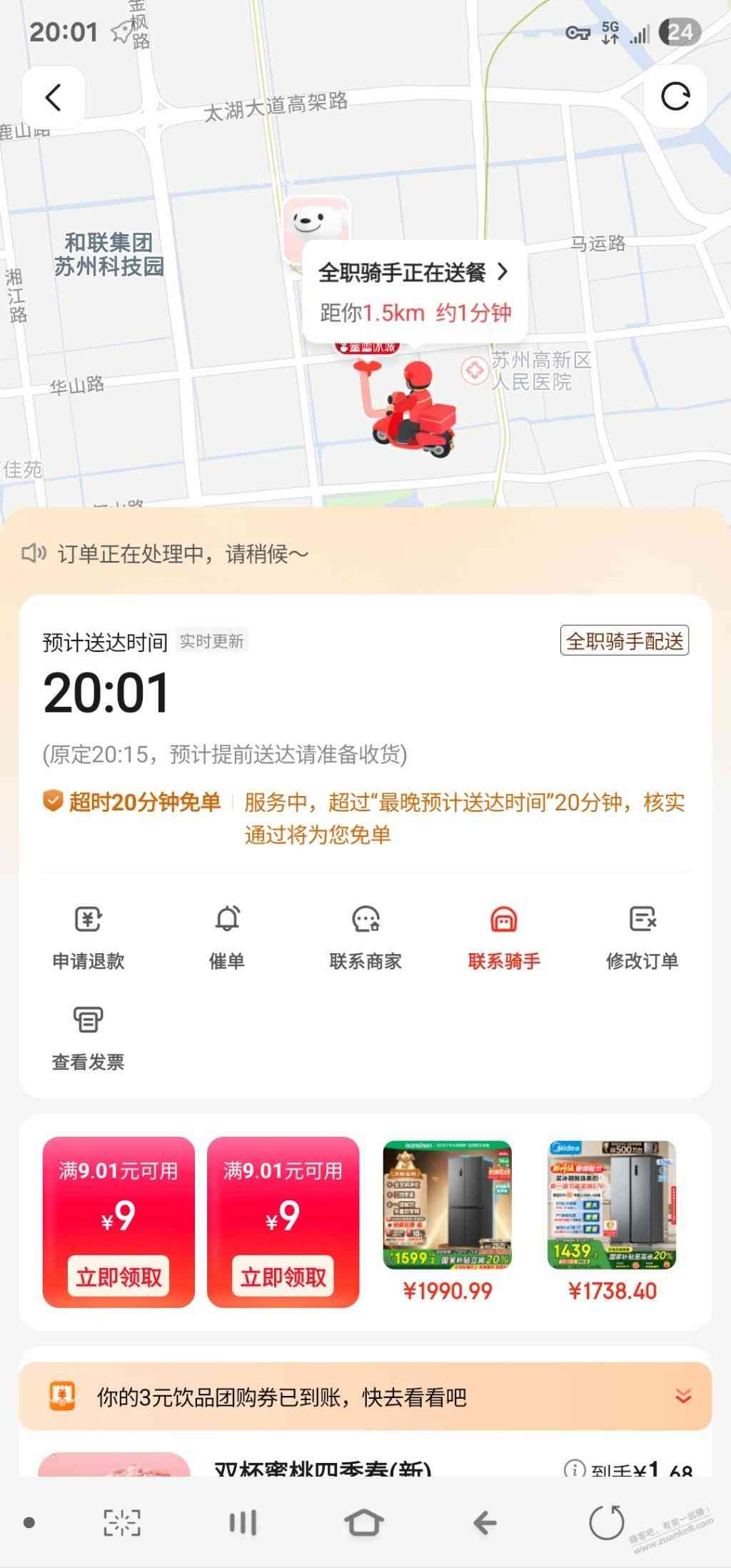
Task: Open the system recent apps button
Action: (x=243, y=1522)
